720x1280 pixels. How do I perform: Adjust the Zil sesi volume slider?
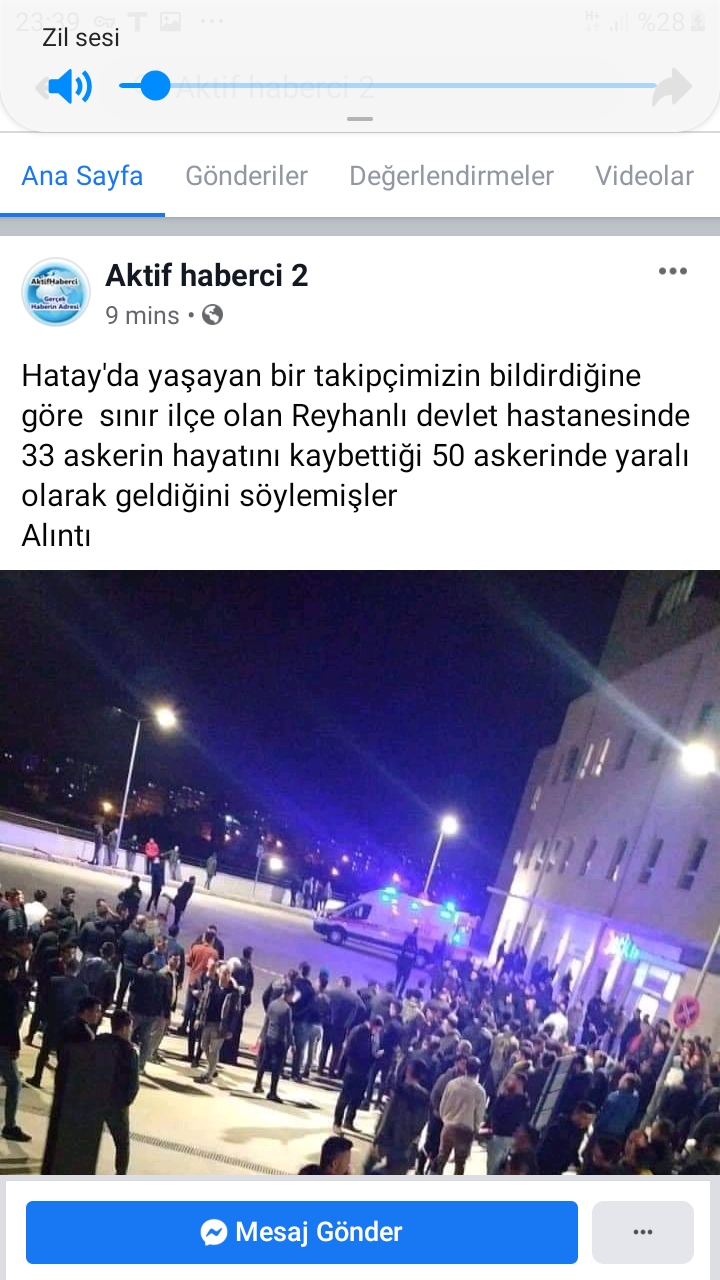click(155, 86)
